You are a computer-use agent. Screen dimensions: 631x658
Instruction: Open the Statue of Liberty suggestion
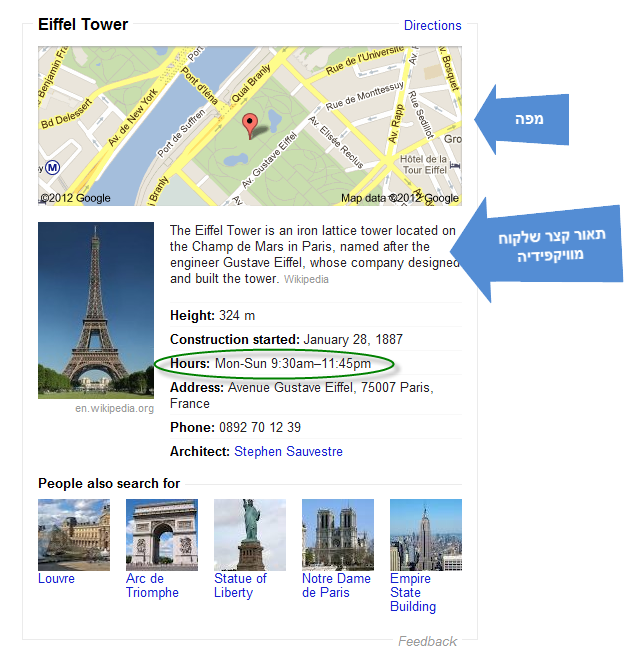point(240,585)
